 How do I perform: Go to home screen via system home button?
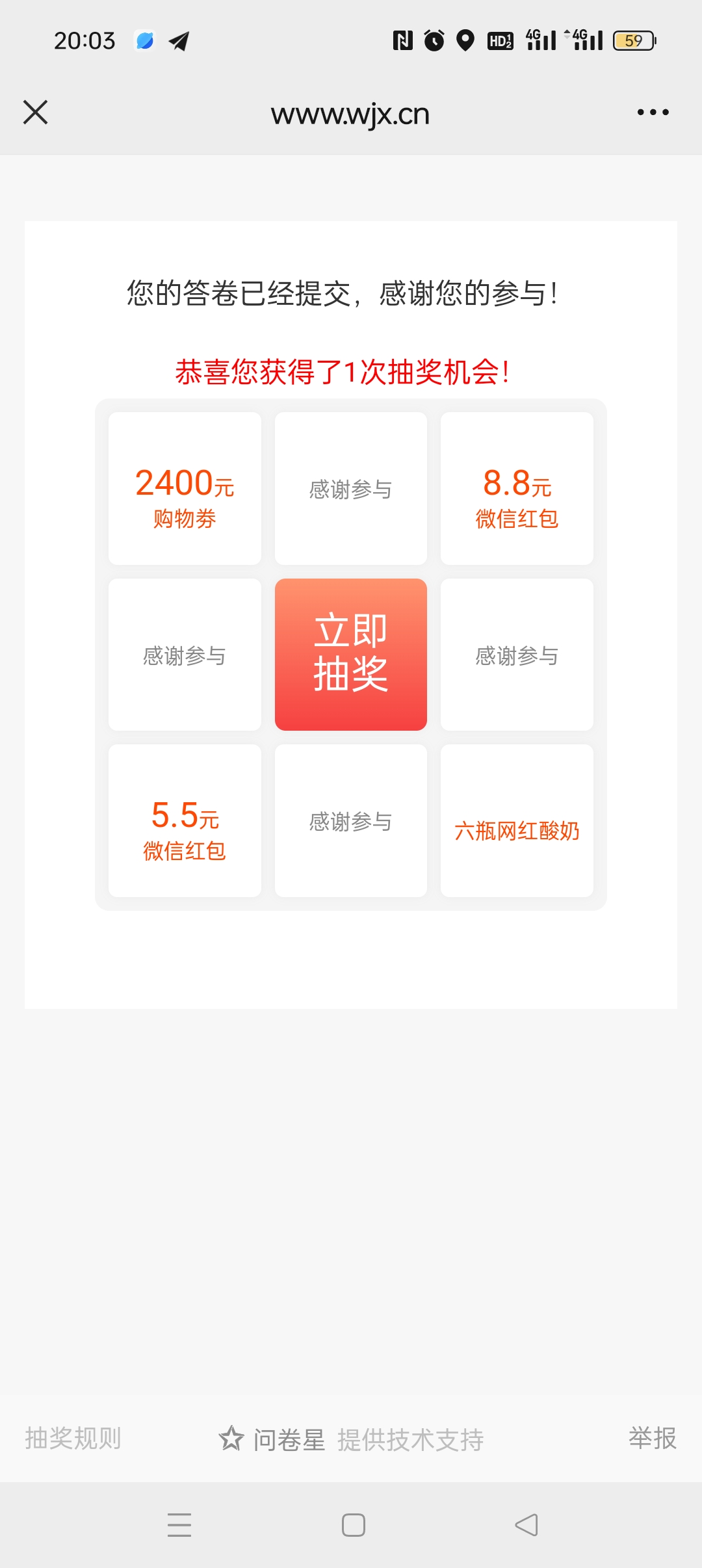(x=353, y=1524)
